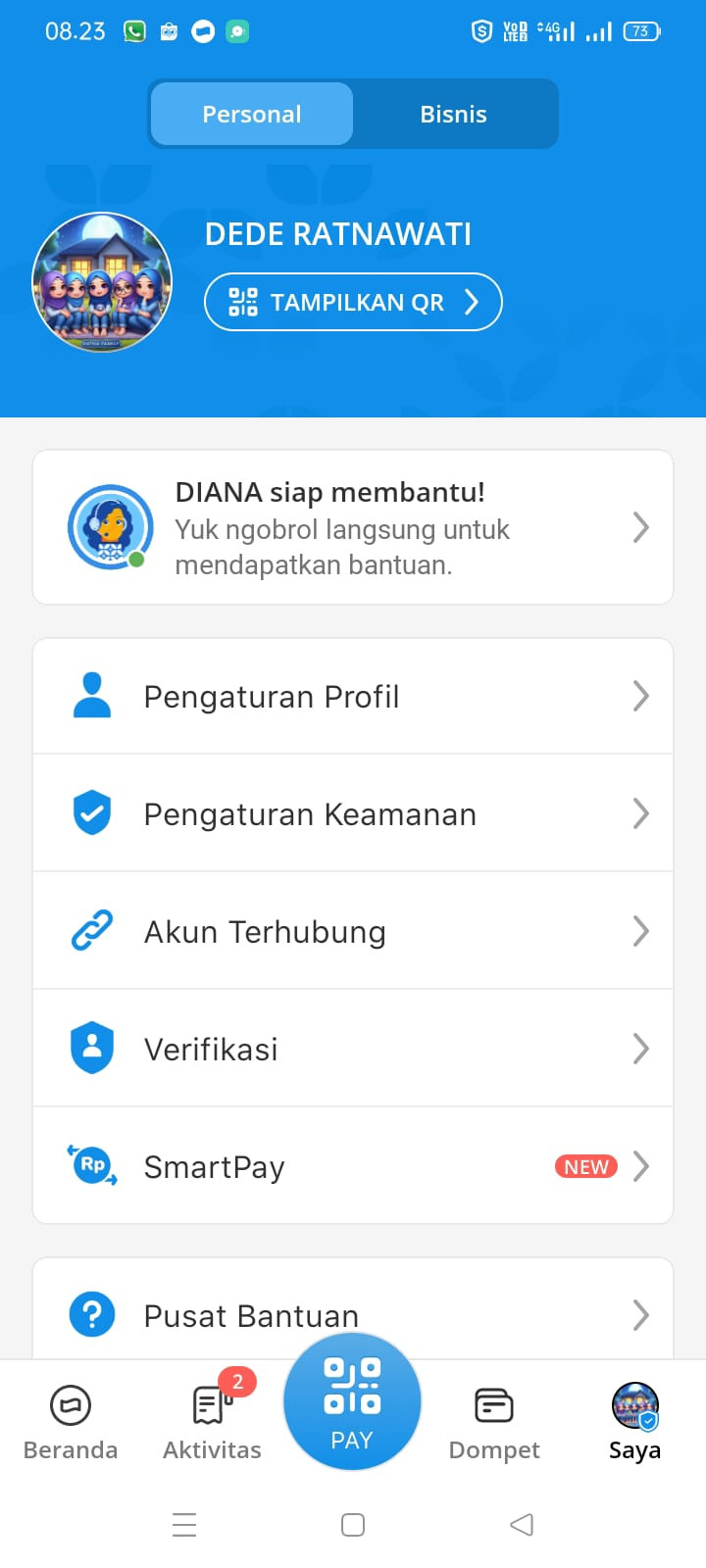Switch to the Dompet tab
The height and width of the screenshot is (1568, 706).
494,1423
